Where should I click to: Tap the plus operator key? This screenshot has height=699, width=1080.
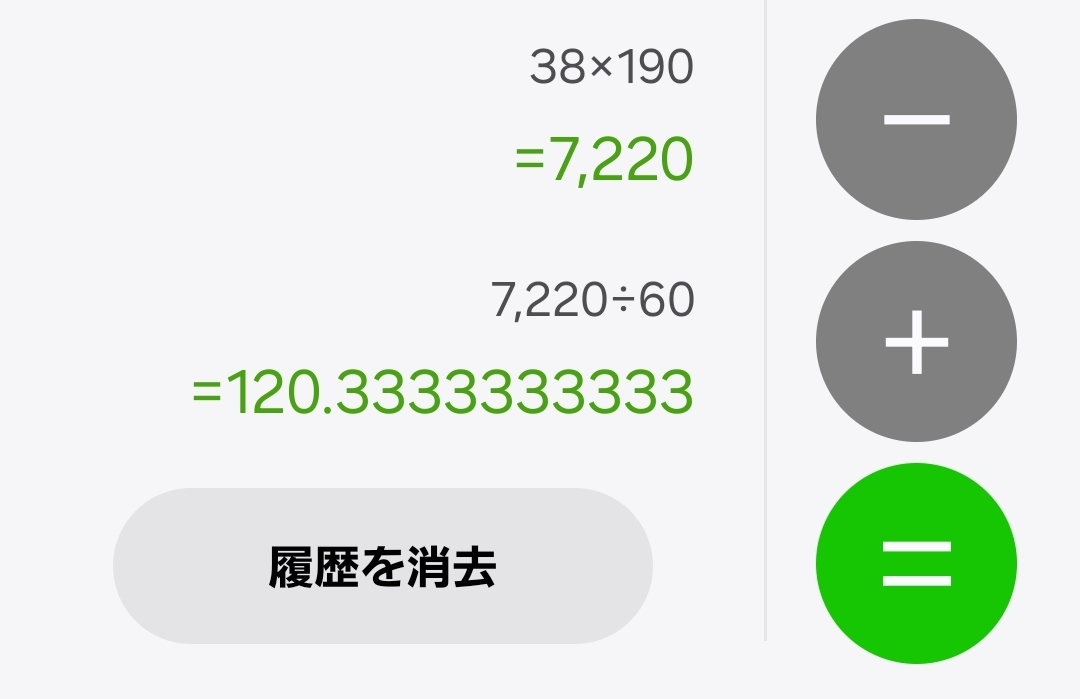click(x=916, y=342)
